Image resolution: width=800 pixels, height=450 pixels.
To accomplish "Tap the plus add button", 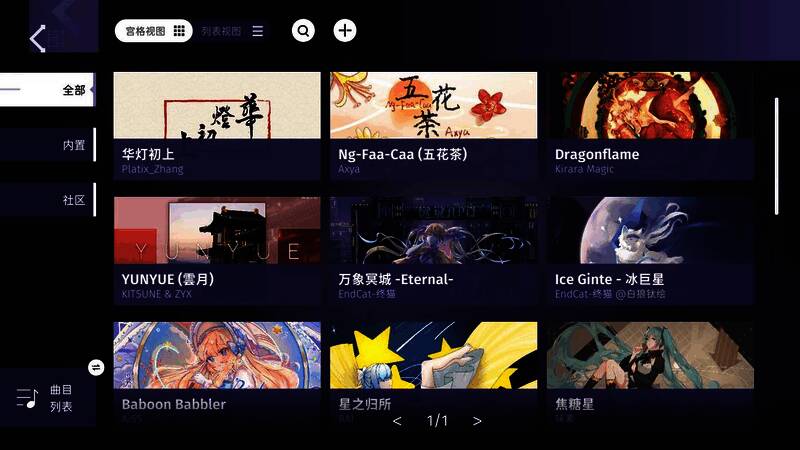I will tap(345, 31).
